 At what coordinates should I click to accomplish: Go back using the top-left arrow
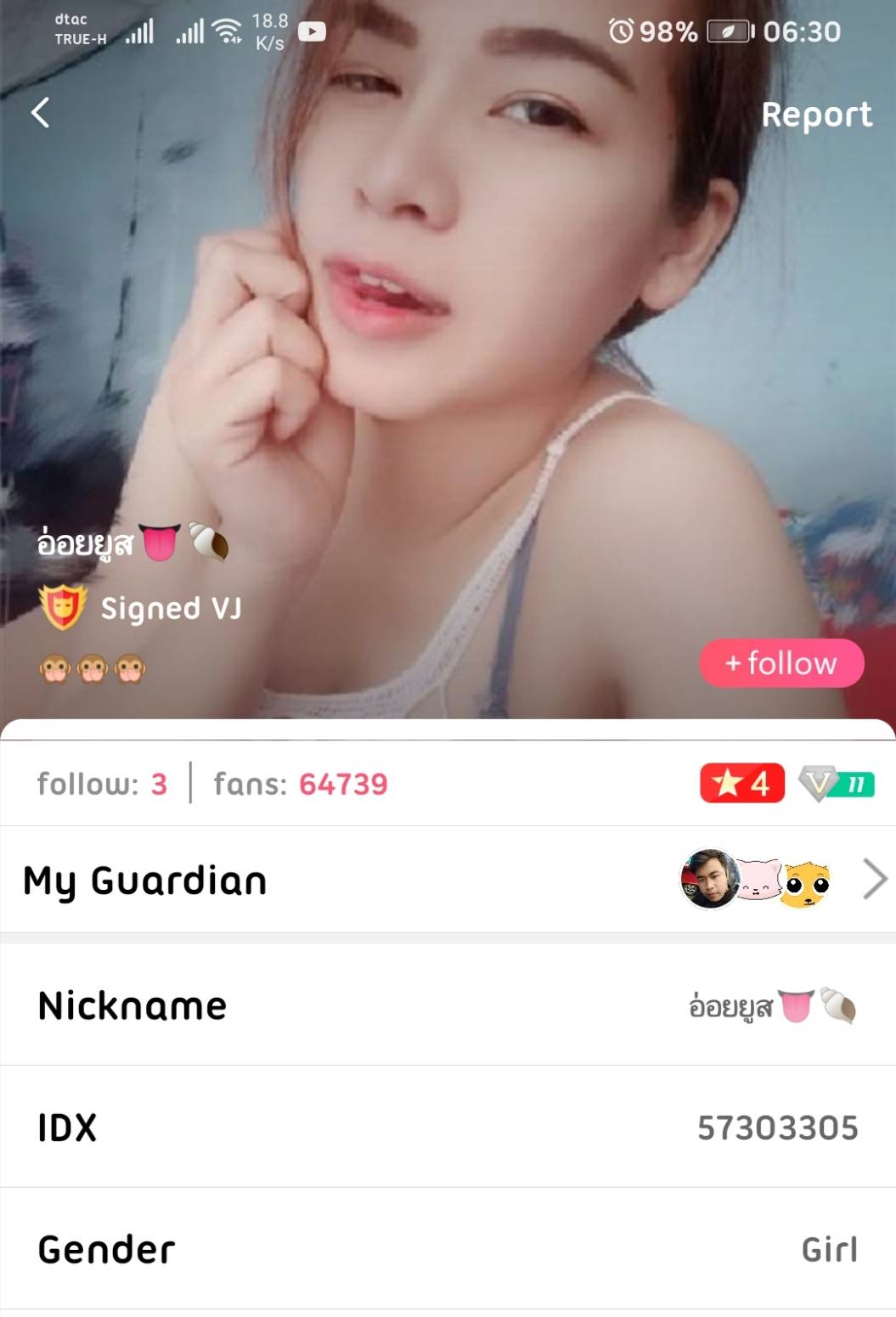(40, 112)
